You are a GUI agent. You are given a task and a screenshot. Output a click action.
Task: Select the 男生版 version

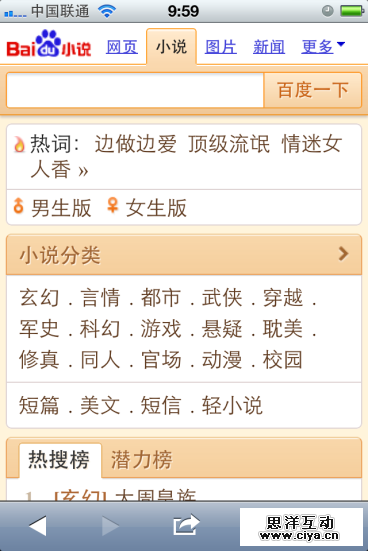(x=52, y=208)
